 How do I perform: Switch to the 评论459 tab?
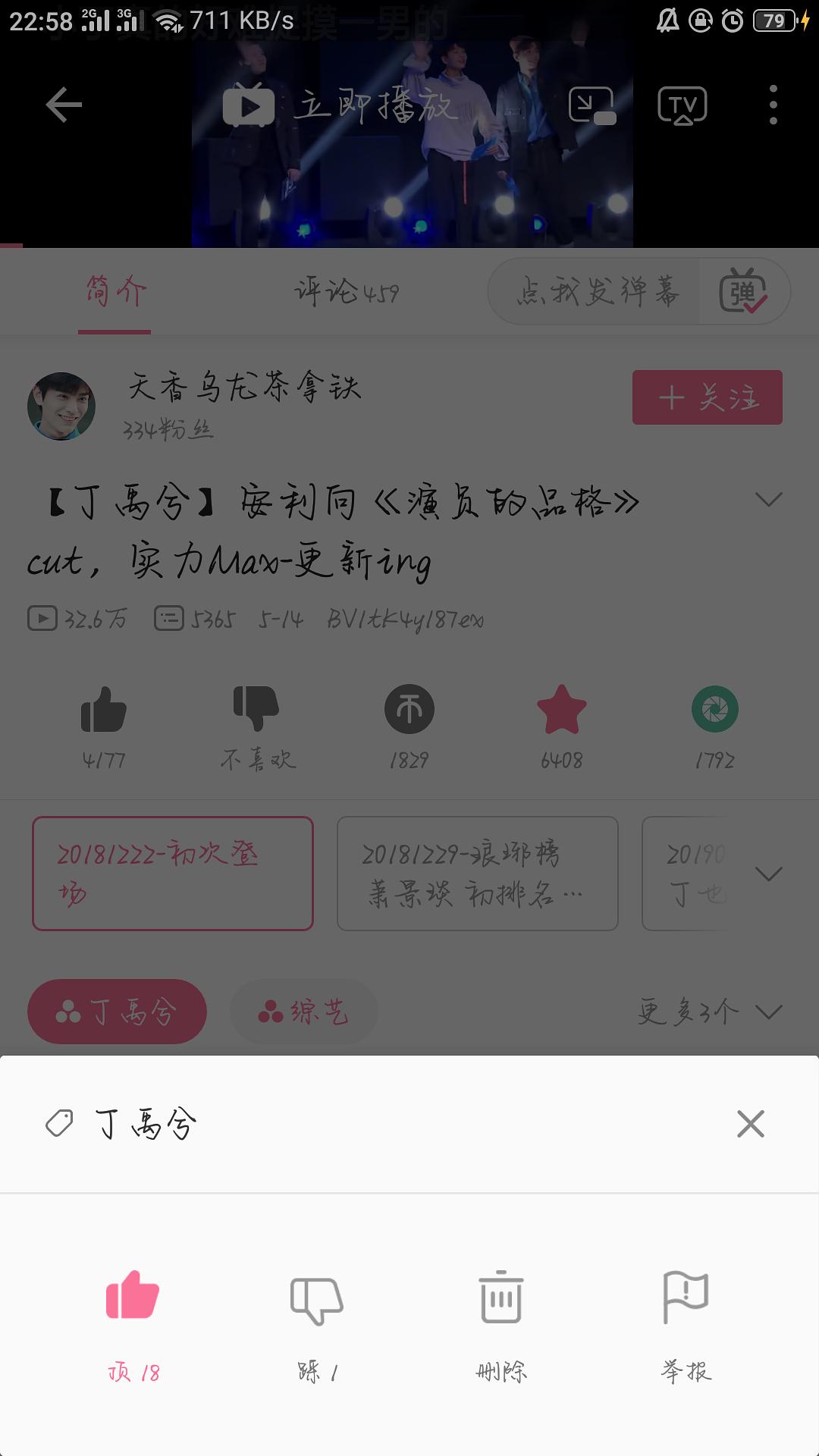[x=347, y=291]
